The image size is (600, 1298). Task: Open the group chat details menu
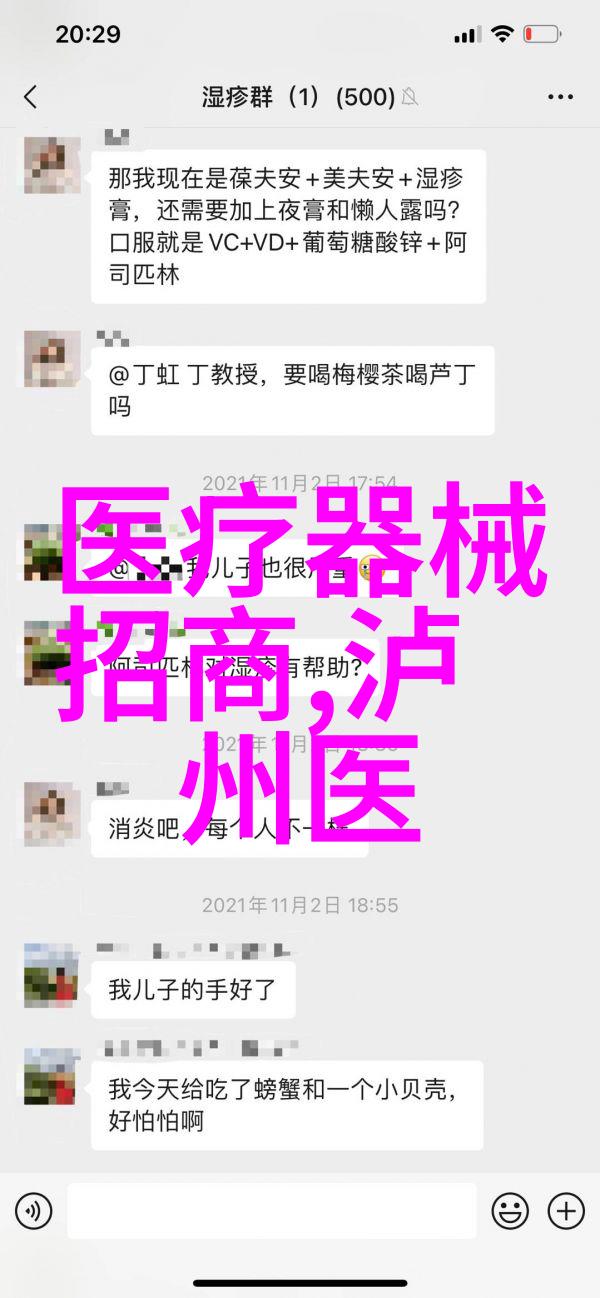click(x=560, y=97)
